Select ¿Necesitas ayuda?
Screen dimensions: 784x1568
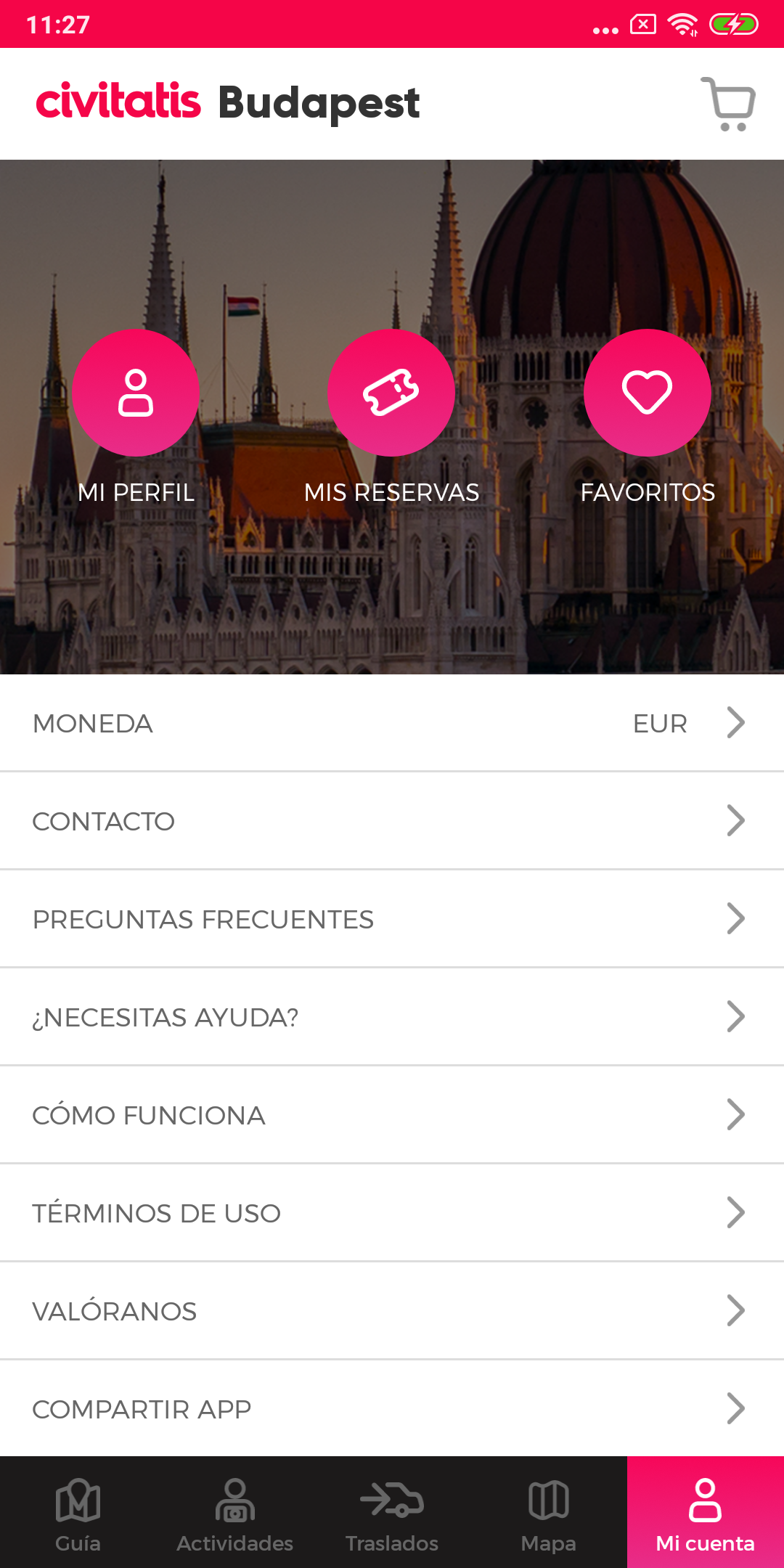(x=392, y=1017)
